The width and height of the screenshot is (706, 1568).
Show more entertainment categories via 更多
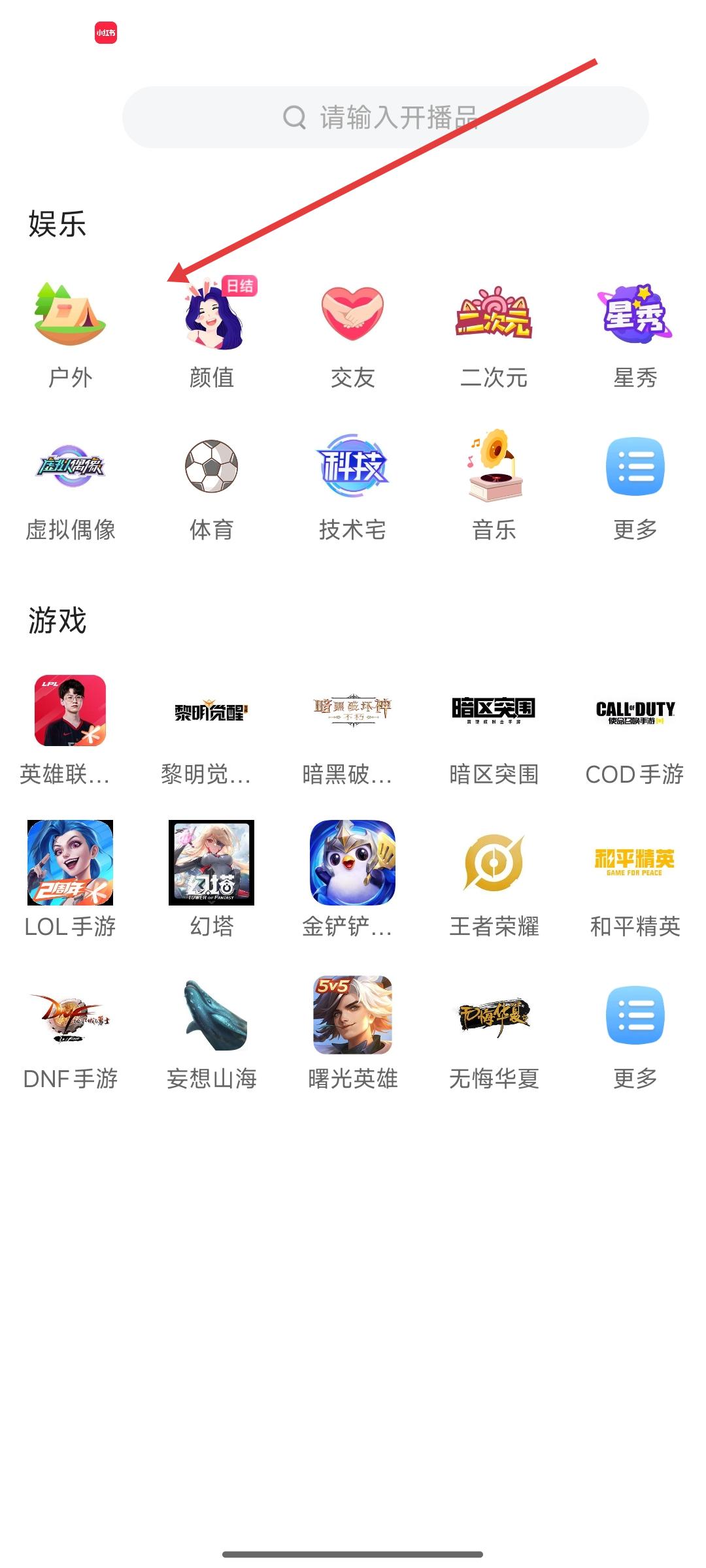tap(635, 487)
